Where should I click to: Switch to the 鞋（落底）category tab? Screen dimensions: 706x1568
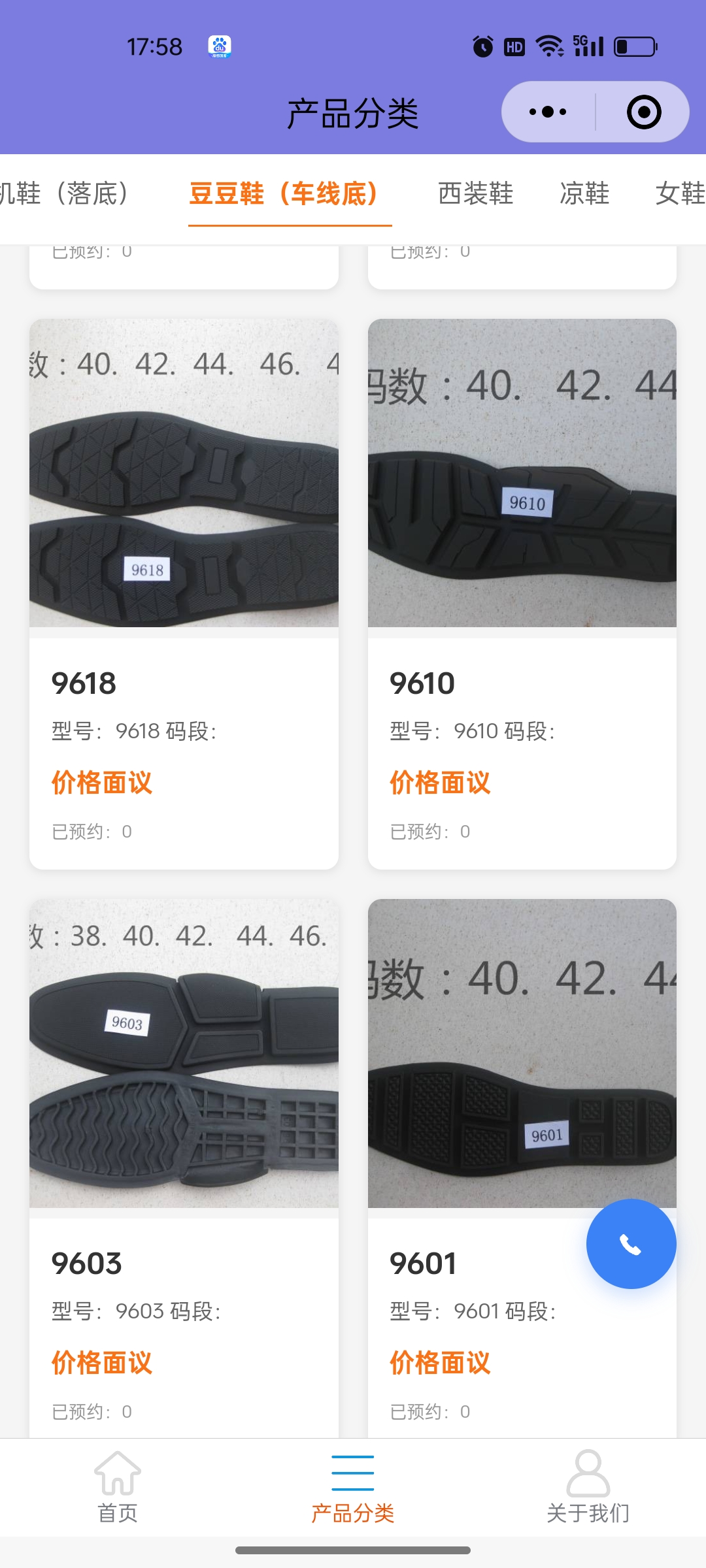[65, 193]
